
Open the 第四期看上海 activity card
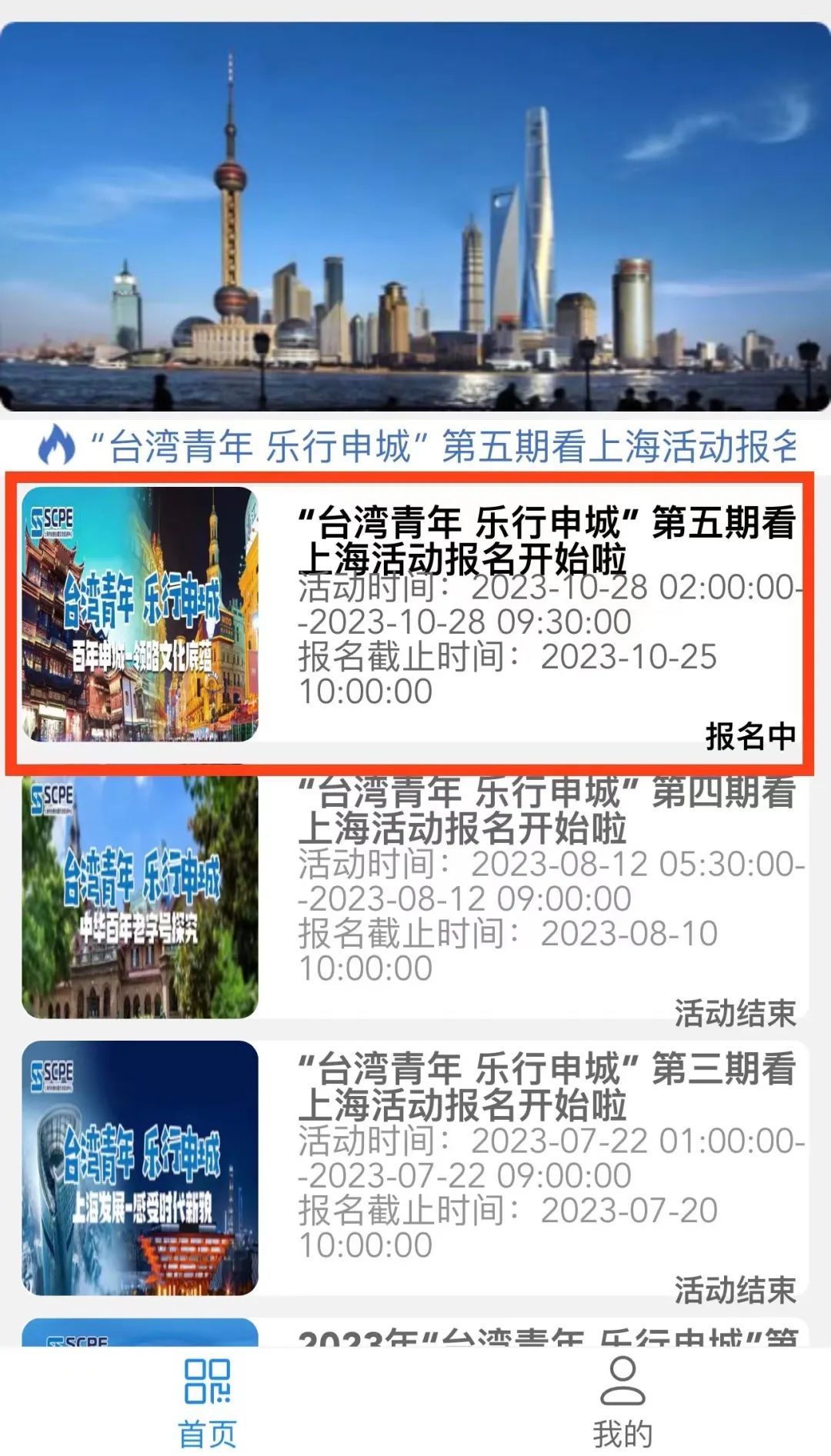(x=415, y=896)
